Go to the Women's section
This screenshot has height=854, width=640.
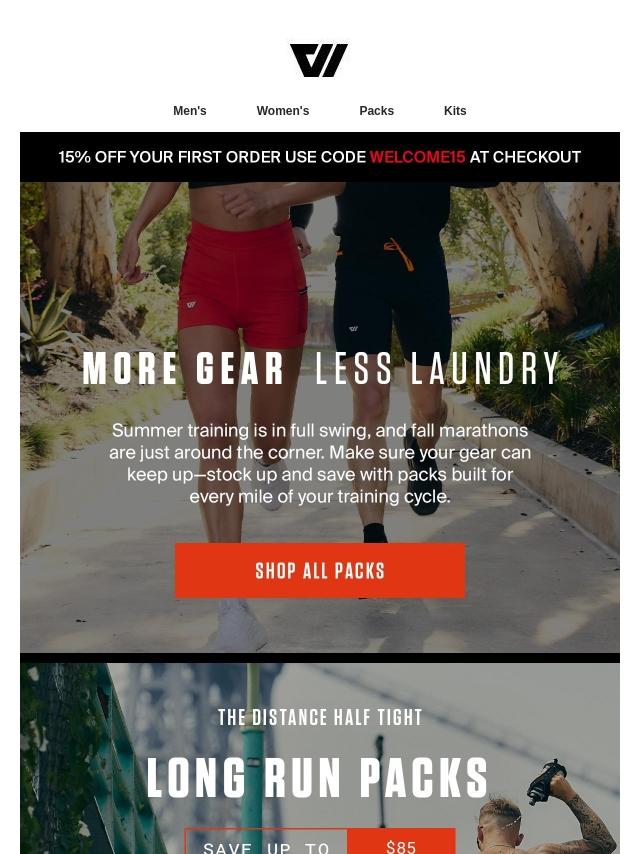pos(282,111)
